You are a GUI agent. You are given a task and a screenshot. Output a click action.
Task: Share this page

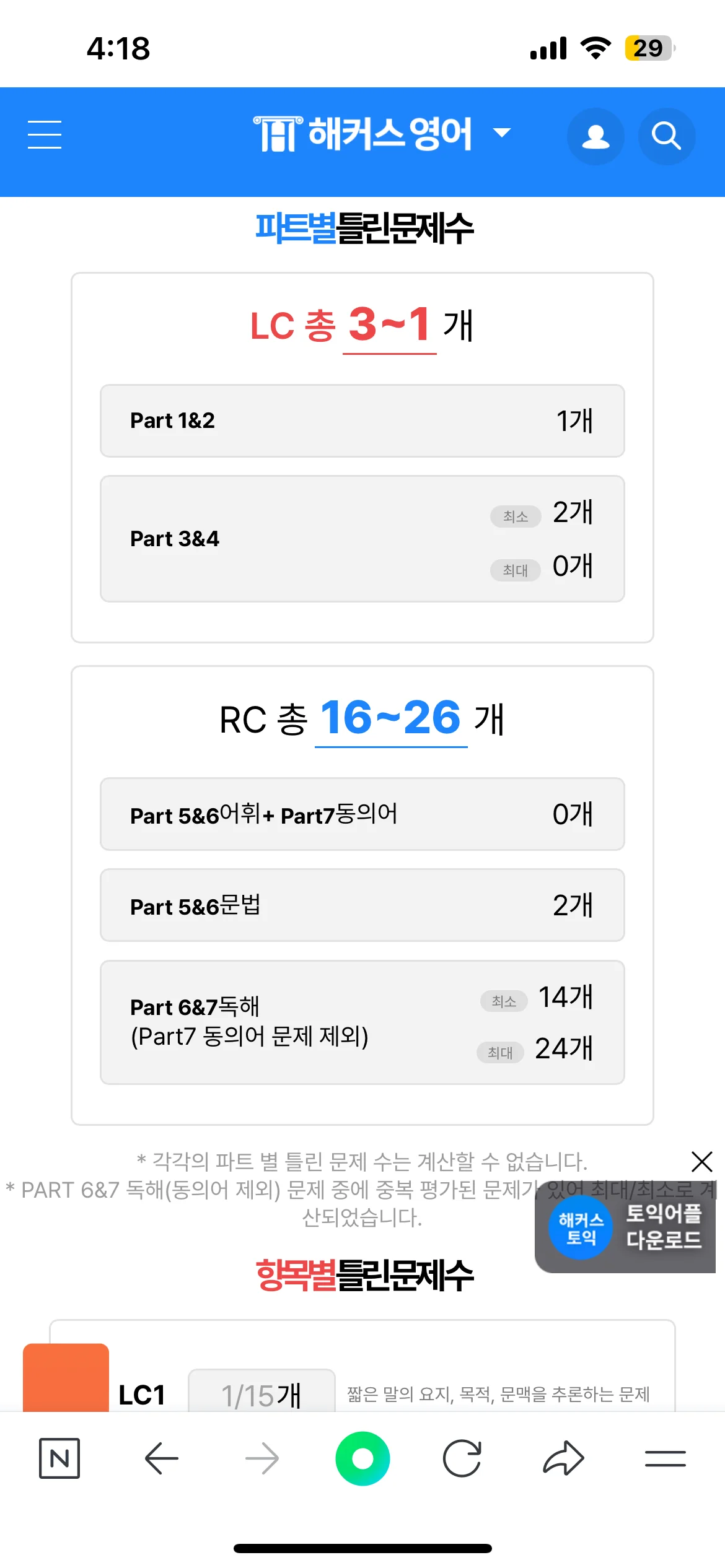pyautogui.click(x=563, y=1458)
